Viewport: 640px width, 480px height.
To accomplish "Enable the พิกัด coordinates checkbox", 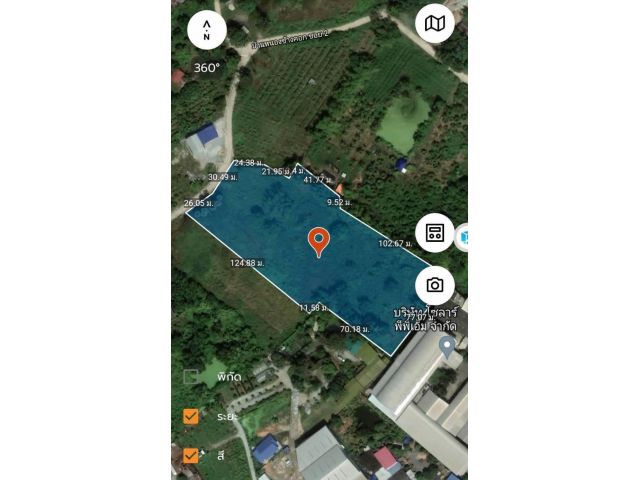I will pyautogui.click(x=191, y=377).
